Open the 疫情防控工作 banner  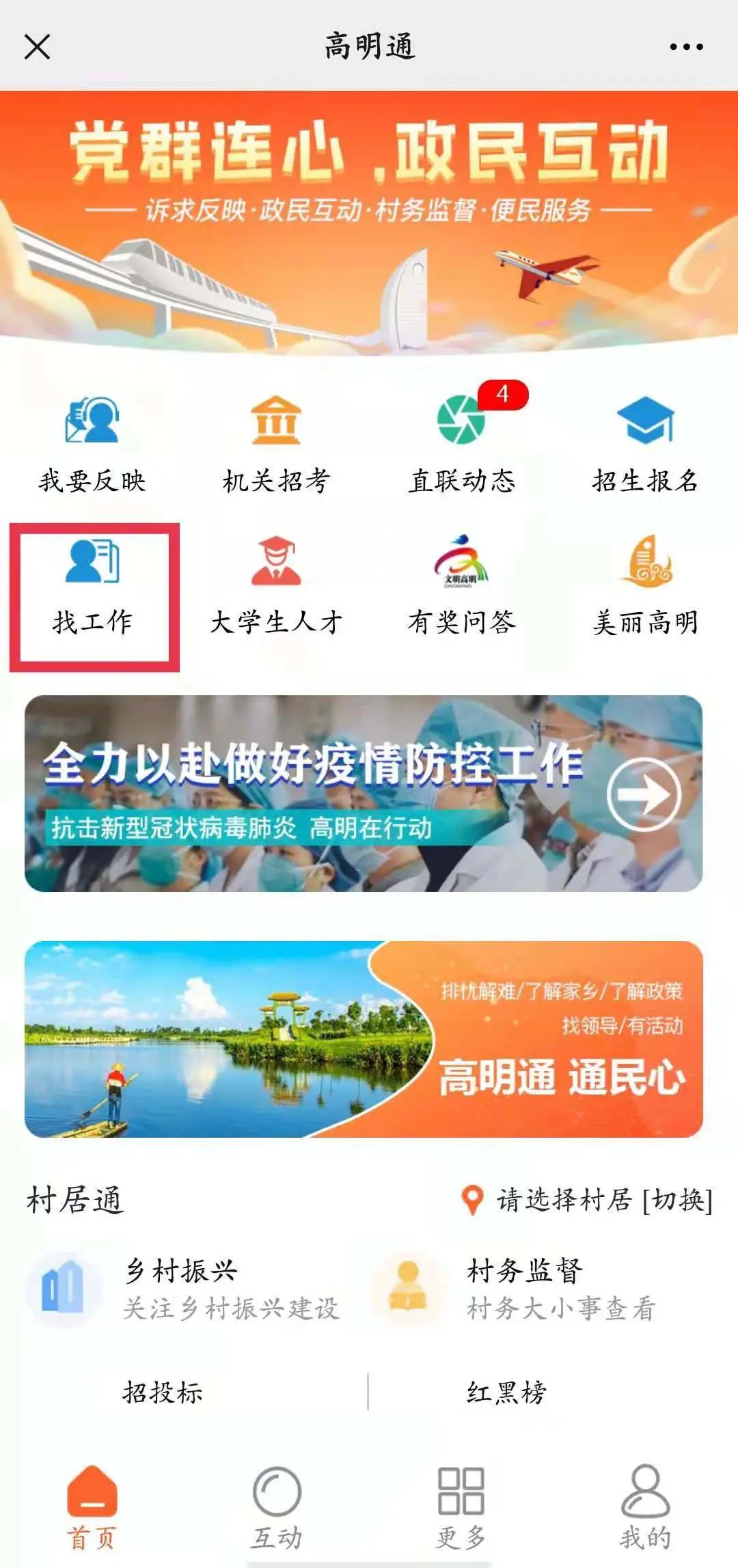[x=364, y=794]
